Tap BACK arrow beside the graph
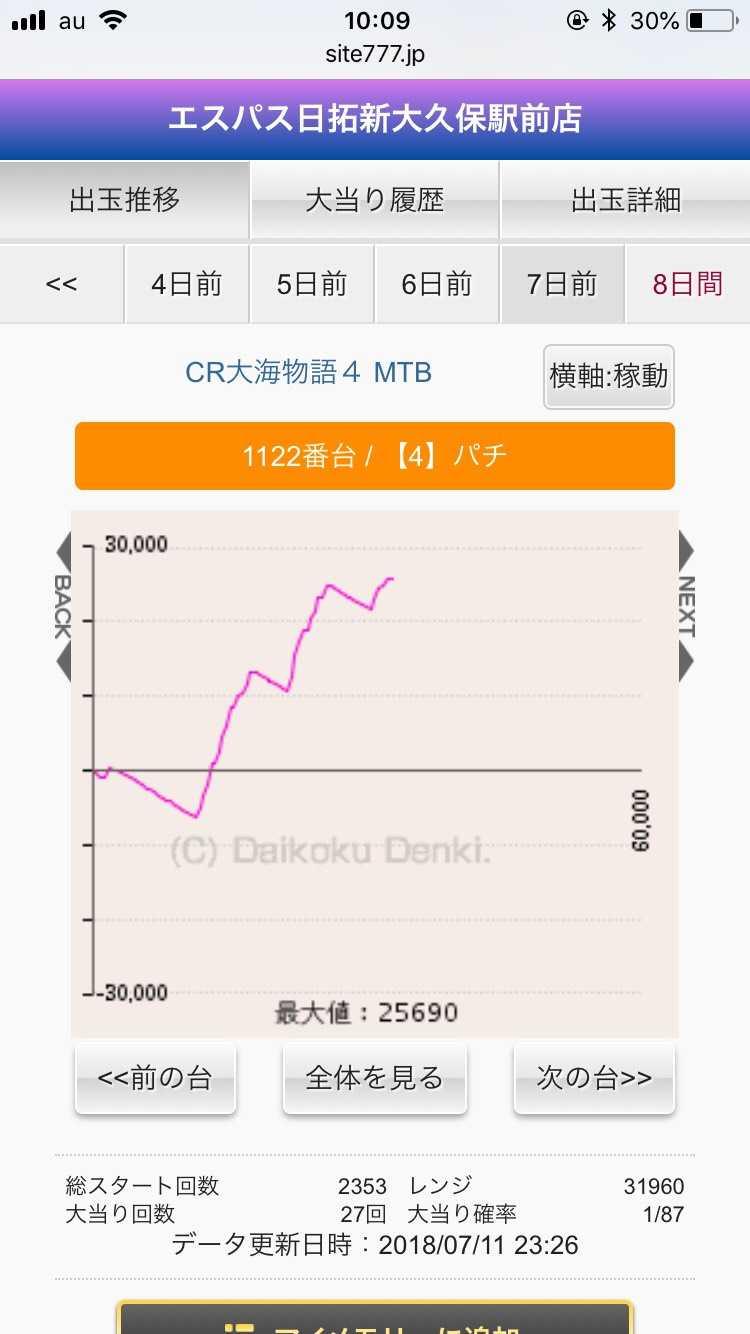 62,607
